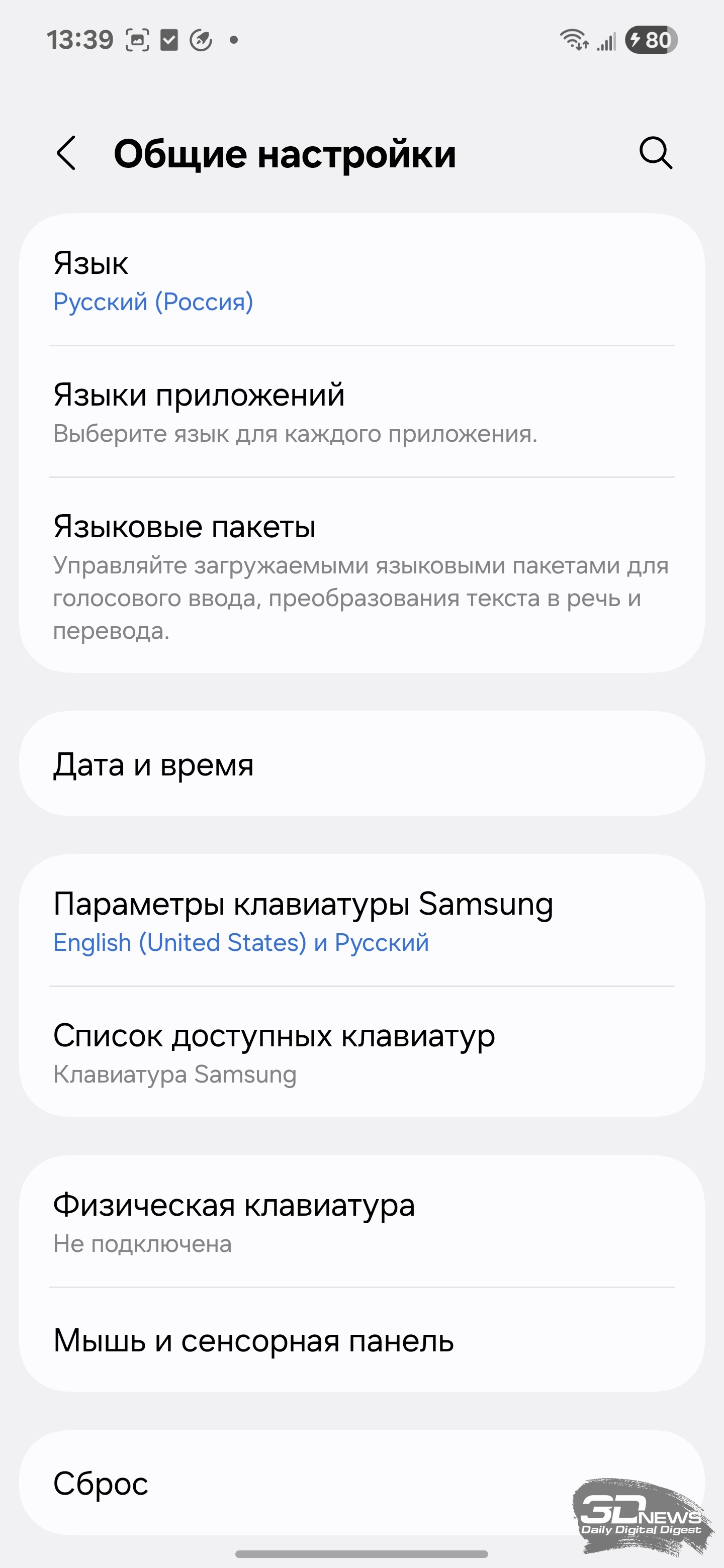Screen dimensions: 724x1568
Task: Open Дата и время settings
Action: pos(361,764)
